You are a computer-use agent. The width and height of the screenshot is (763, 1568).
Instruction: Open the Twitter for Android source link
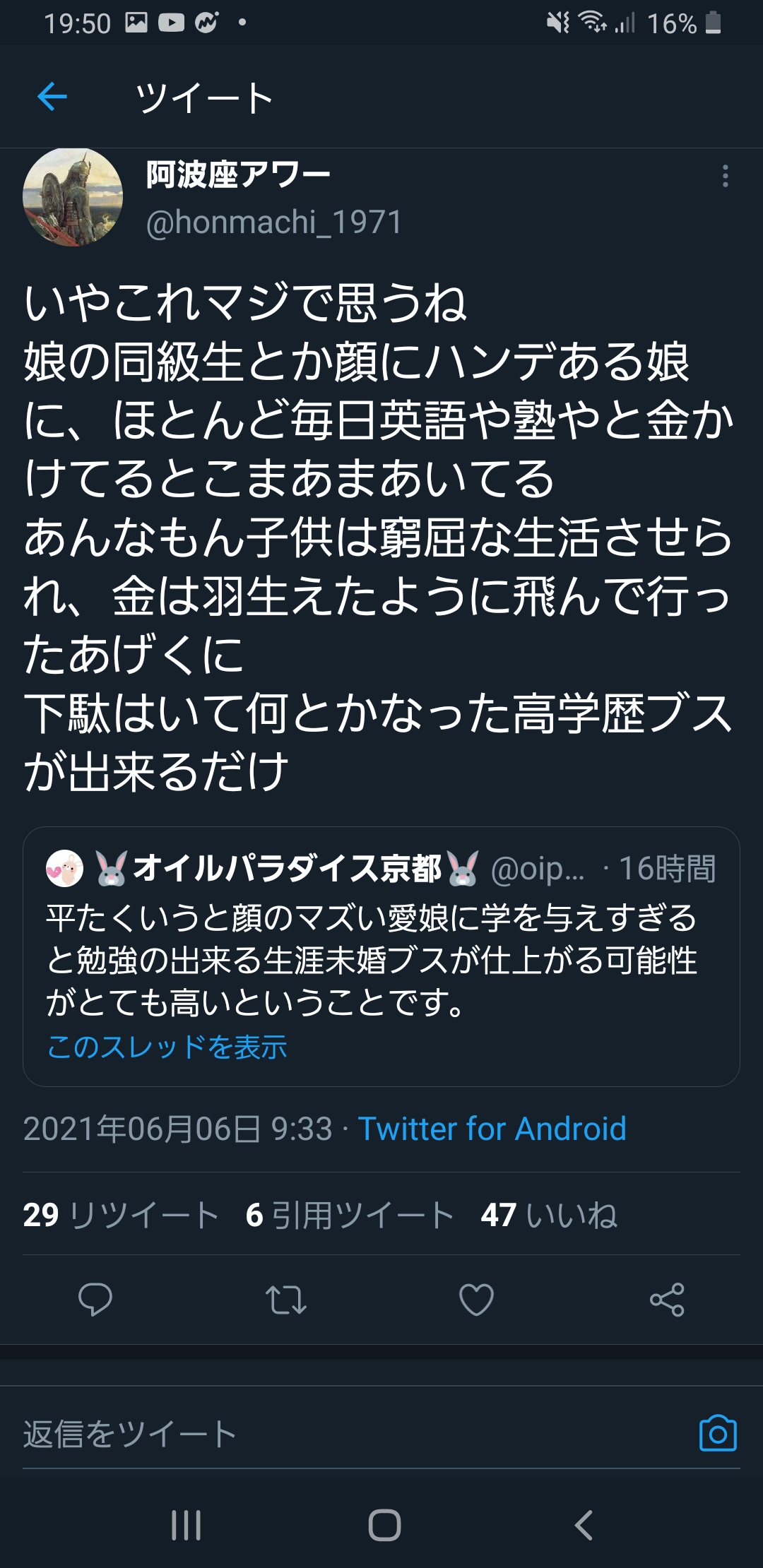click(492, 1129)
